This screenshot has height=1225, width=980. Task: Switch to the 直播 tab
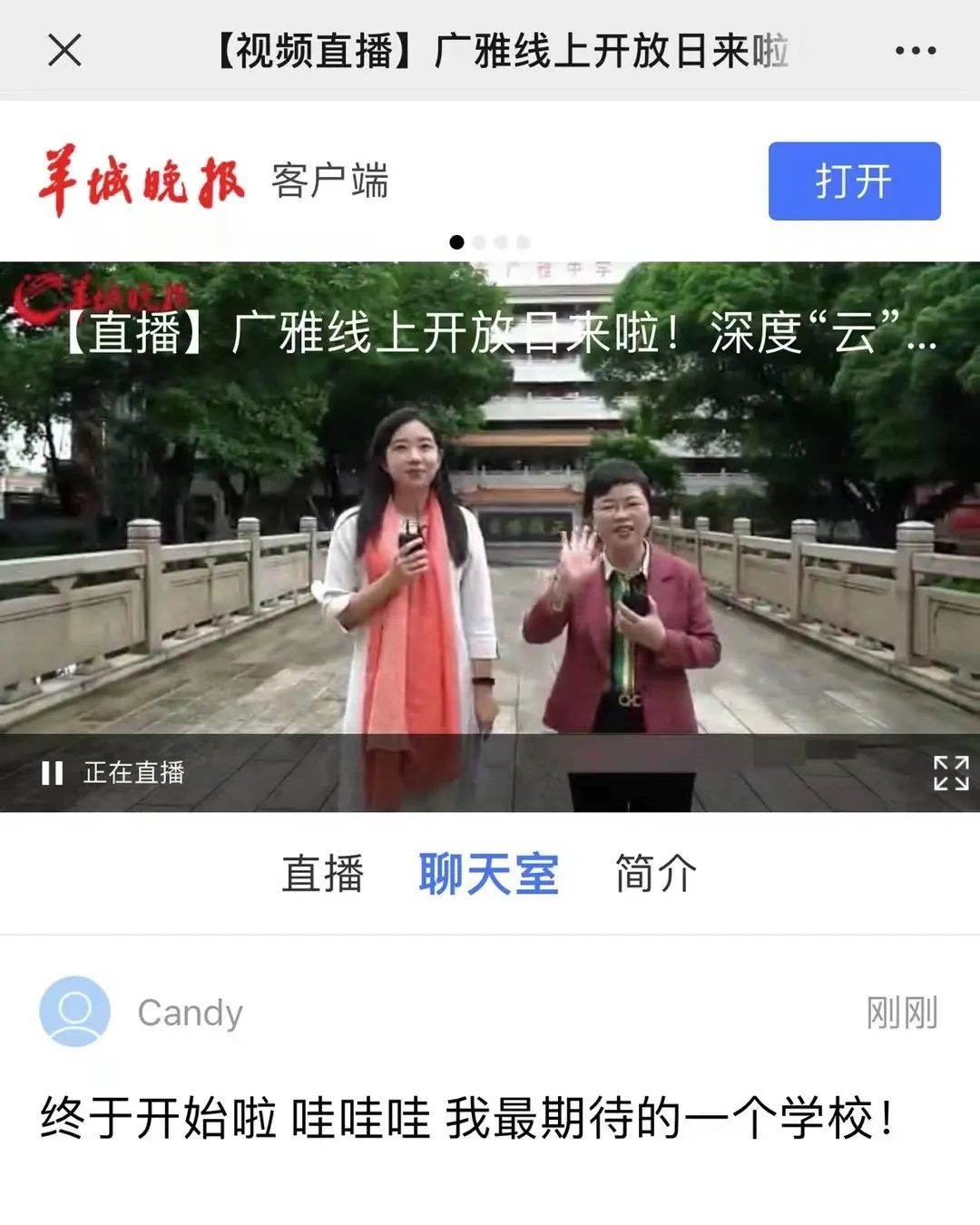click(322, 874)
